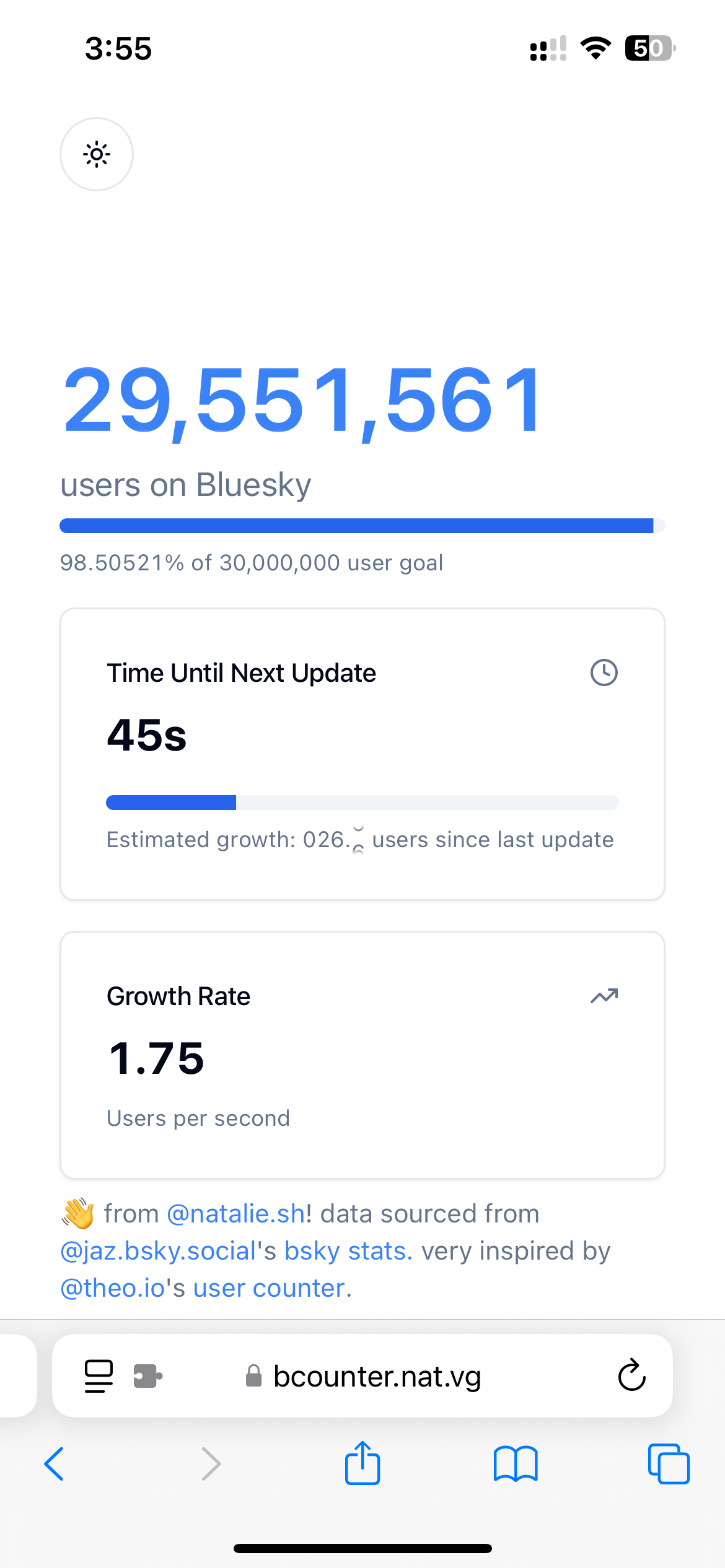This screenshot has width=725, height=1568.
Task: Tap the bcounter.nat.vg address bar
Action: (362, 1376)
